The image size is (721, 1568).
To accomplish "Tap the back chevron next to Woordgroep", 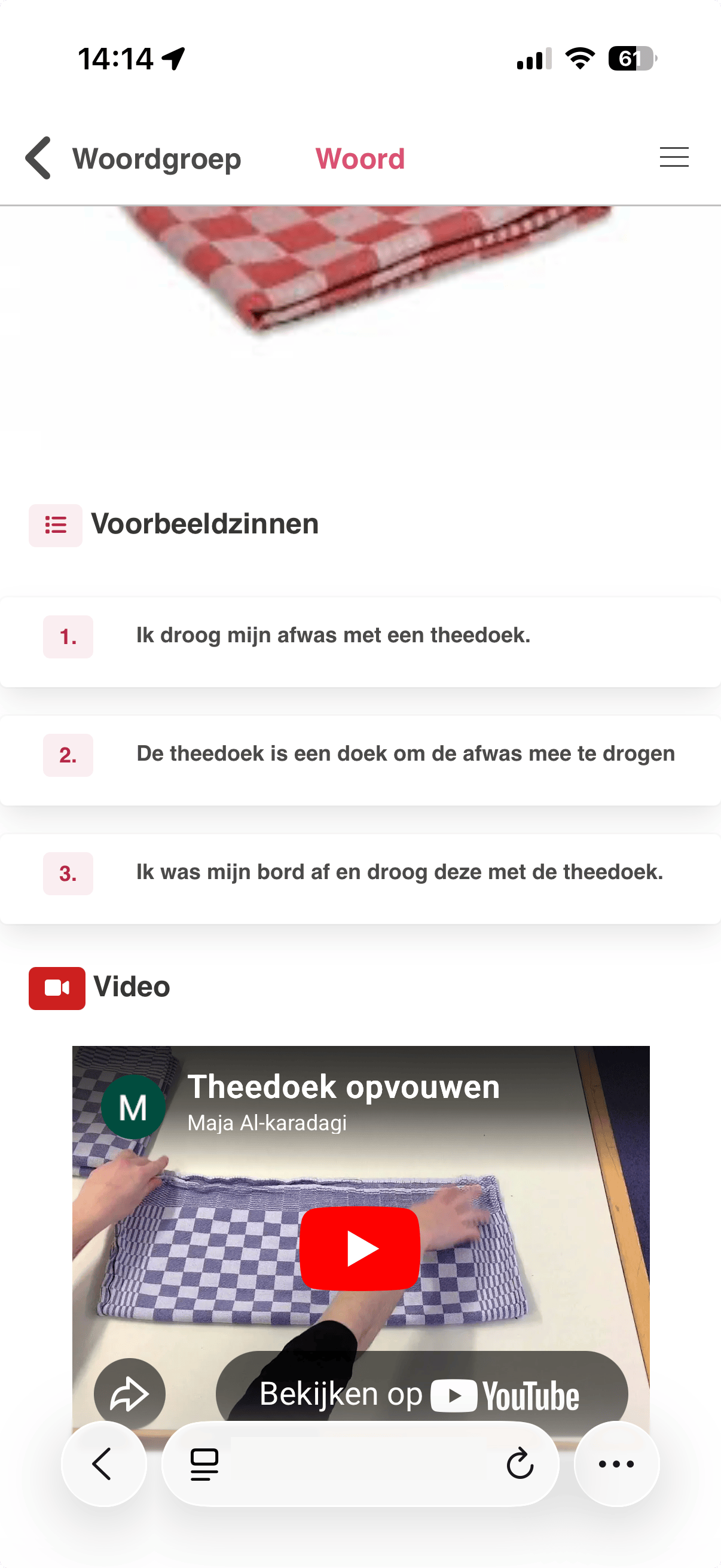I will coord(38,157).
